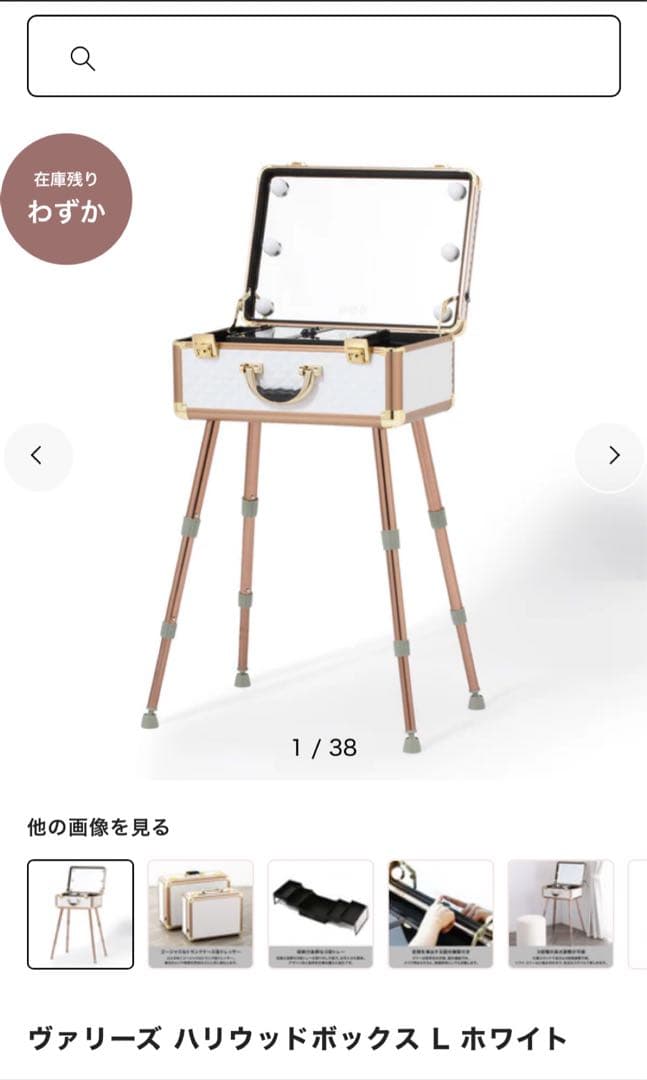Select the thumbnail showing the box beside a stool
The height and width of the screenshot is (1080, 647).
click(x=560, y=913)
